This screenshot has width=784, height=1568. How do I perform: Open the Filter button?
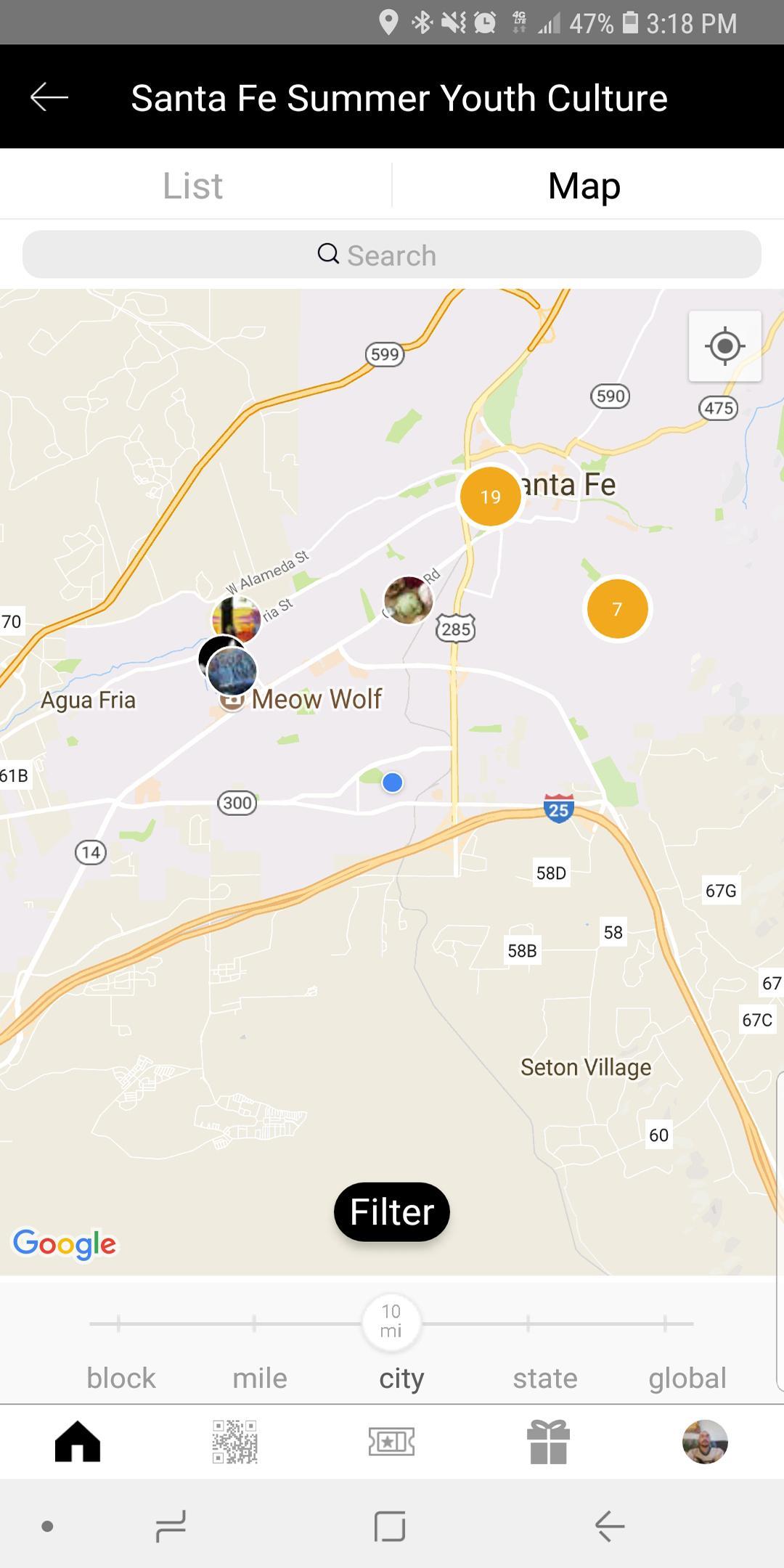pos(392,1212)
